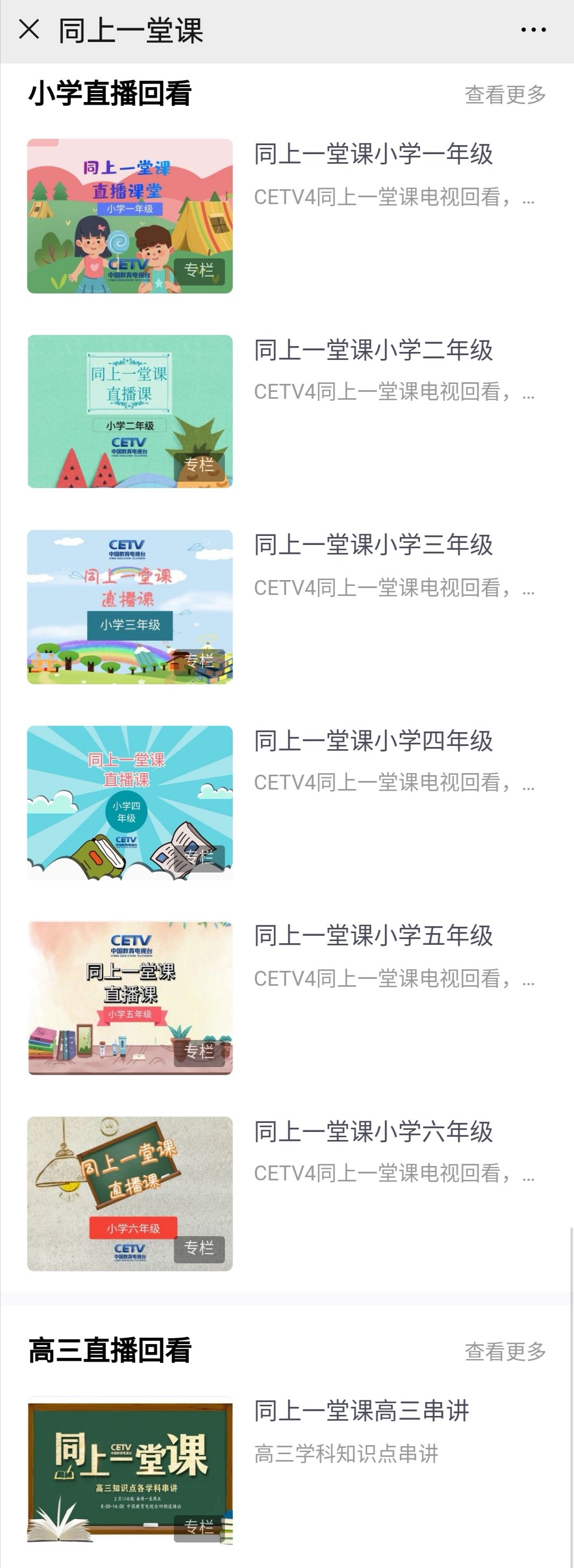Select the 同上一堂课小学二年级 course
The width and height of the screenshot is (574, 1568).
point(373,350)
